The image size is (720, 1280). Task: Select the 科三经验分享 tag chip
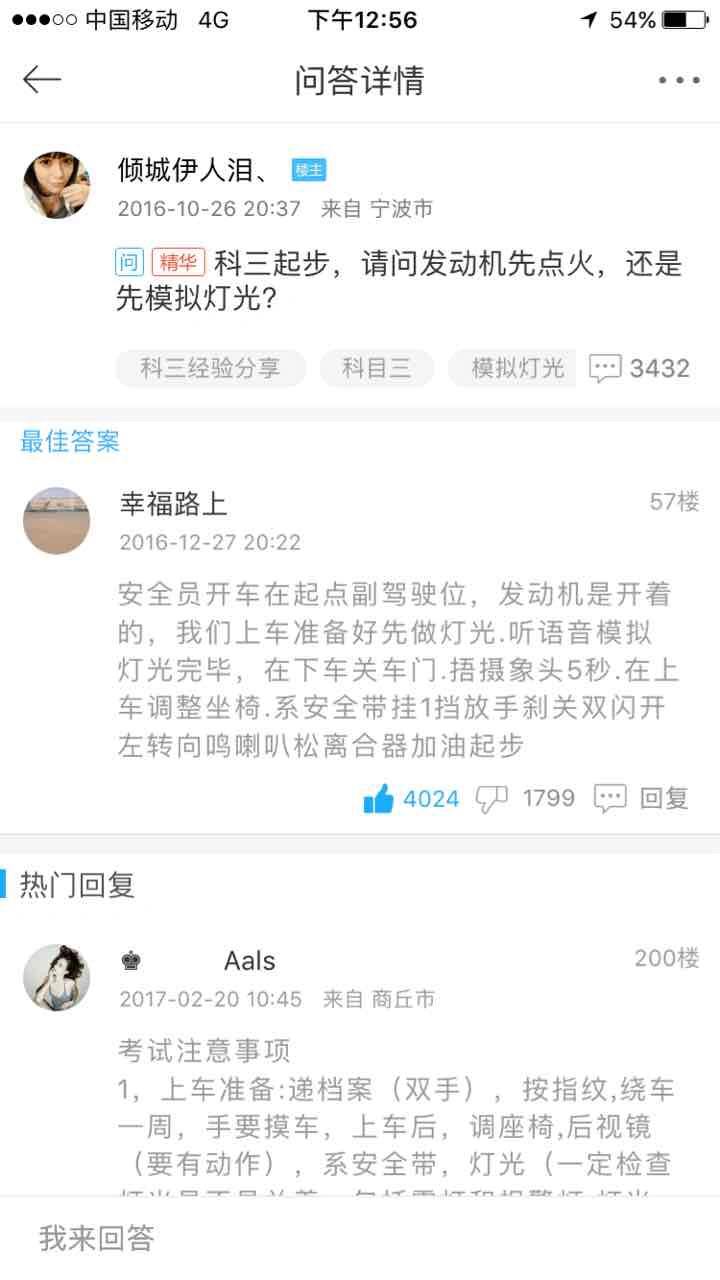tap(210, 368)
